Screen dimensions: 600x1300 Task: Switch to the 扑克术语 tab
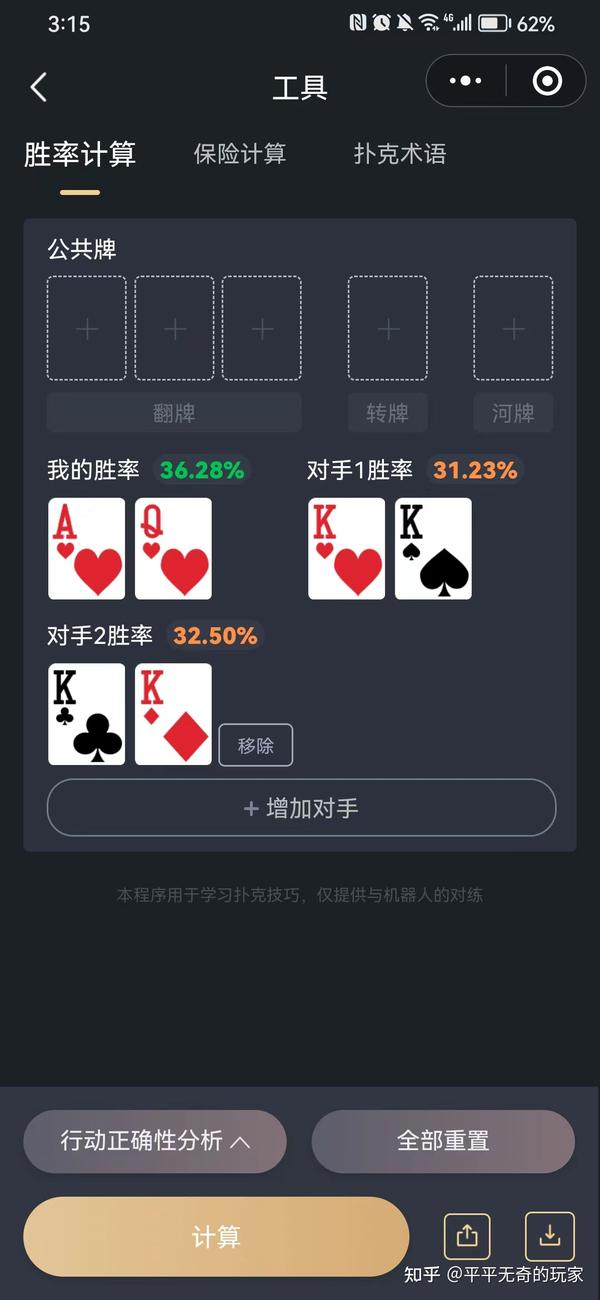(400, 154)
